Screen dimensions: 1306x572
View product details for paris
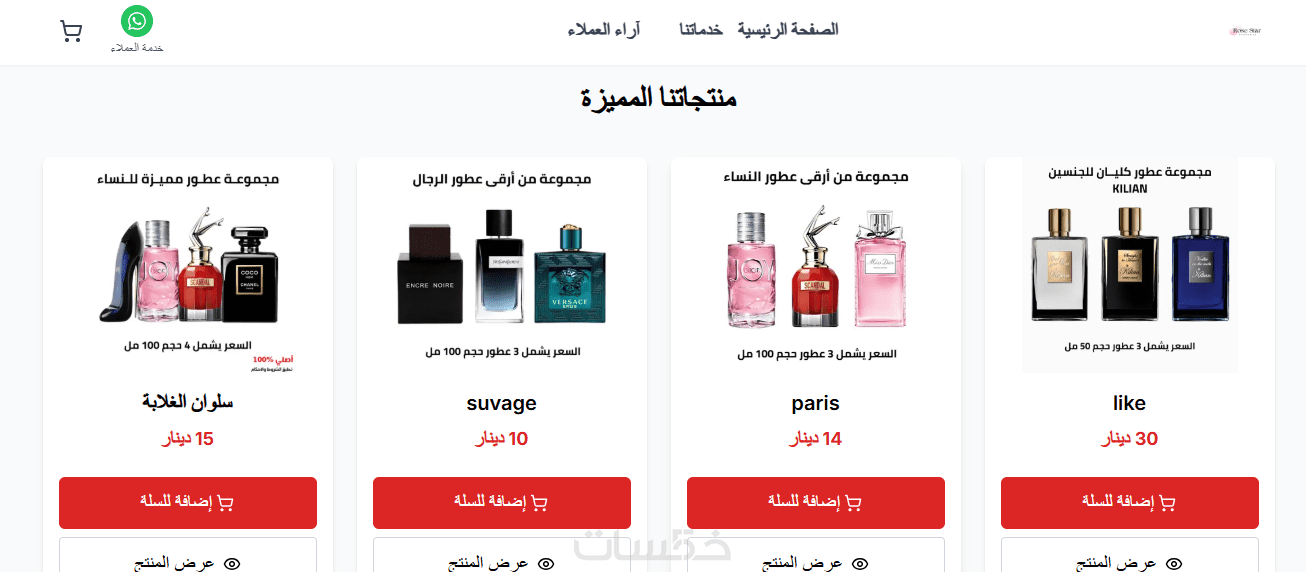[x=815, y=559]
